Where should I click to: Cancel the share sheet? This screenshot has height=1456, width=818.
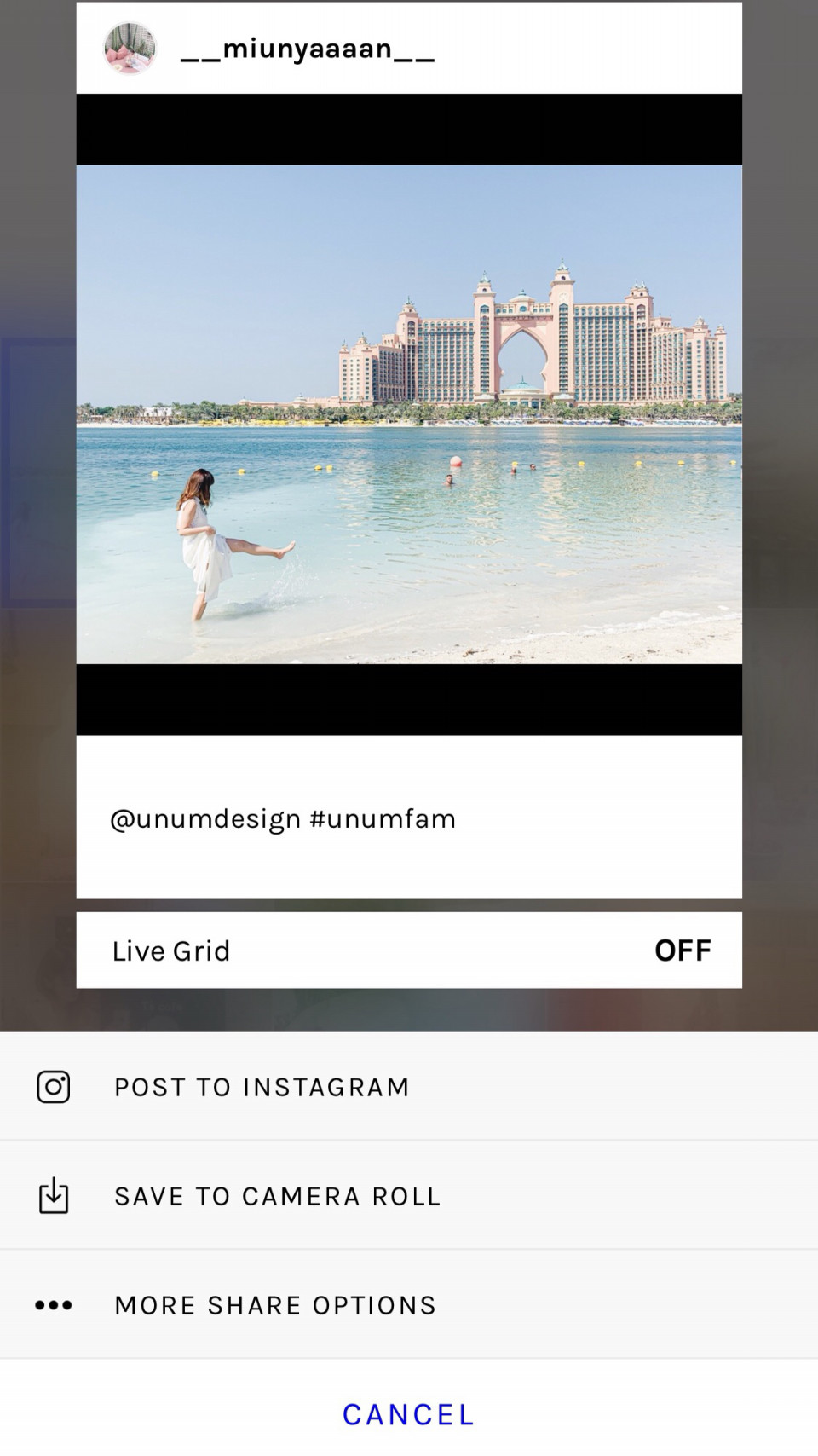[x=408, y=1414]
